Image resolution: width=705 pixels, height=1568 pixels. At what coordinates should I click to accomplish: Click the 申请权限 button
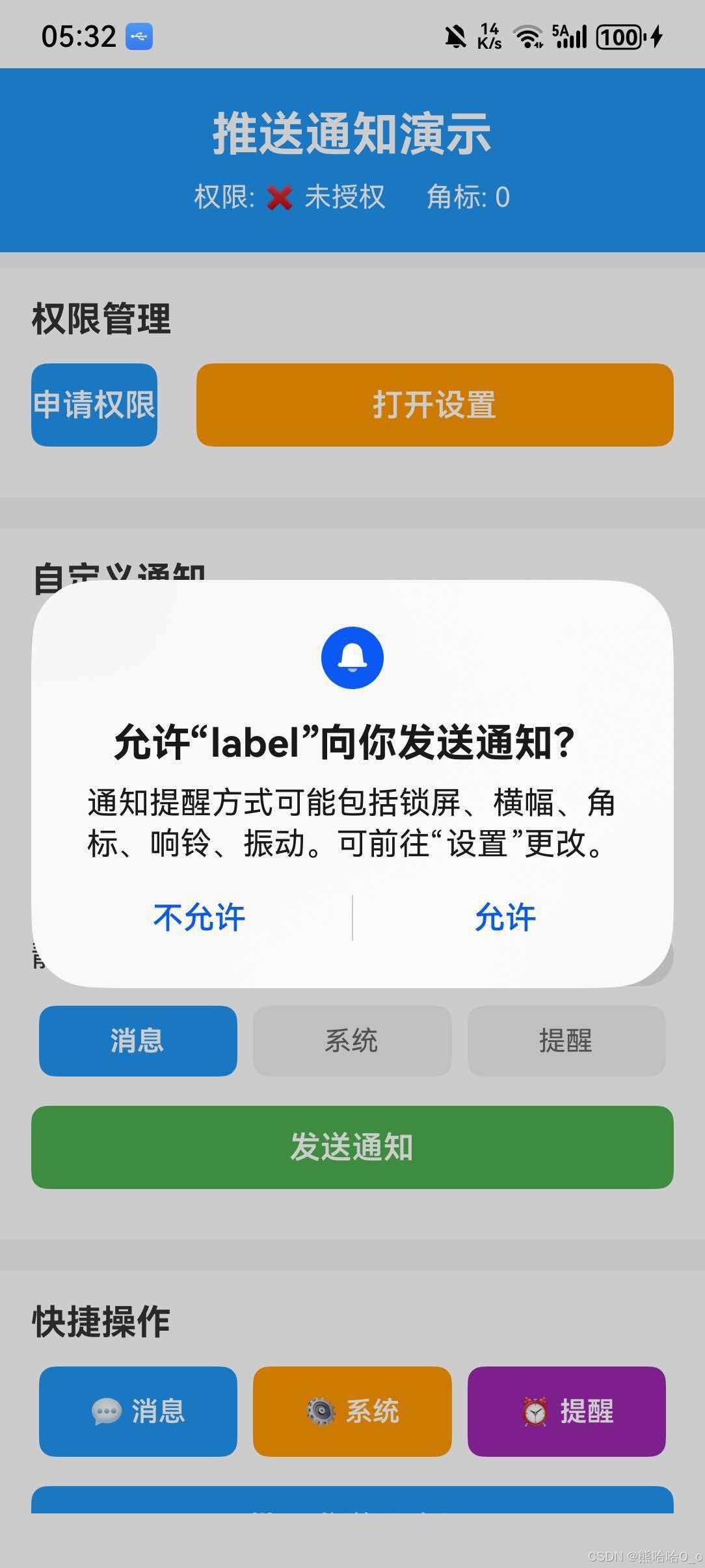[x=94, y=405]
